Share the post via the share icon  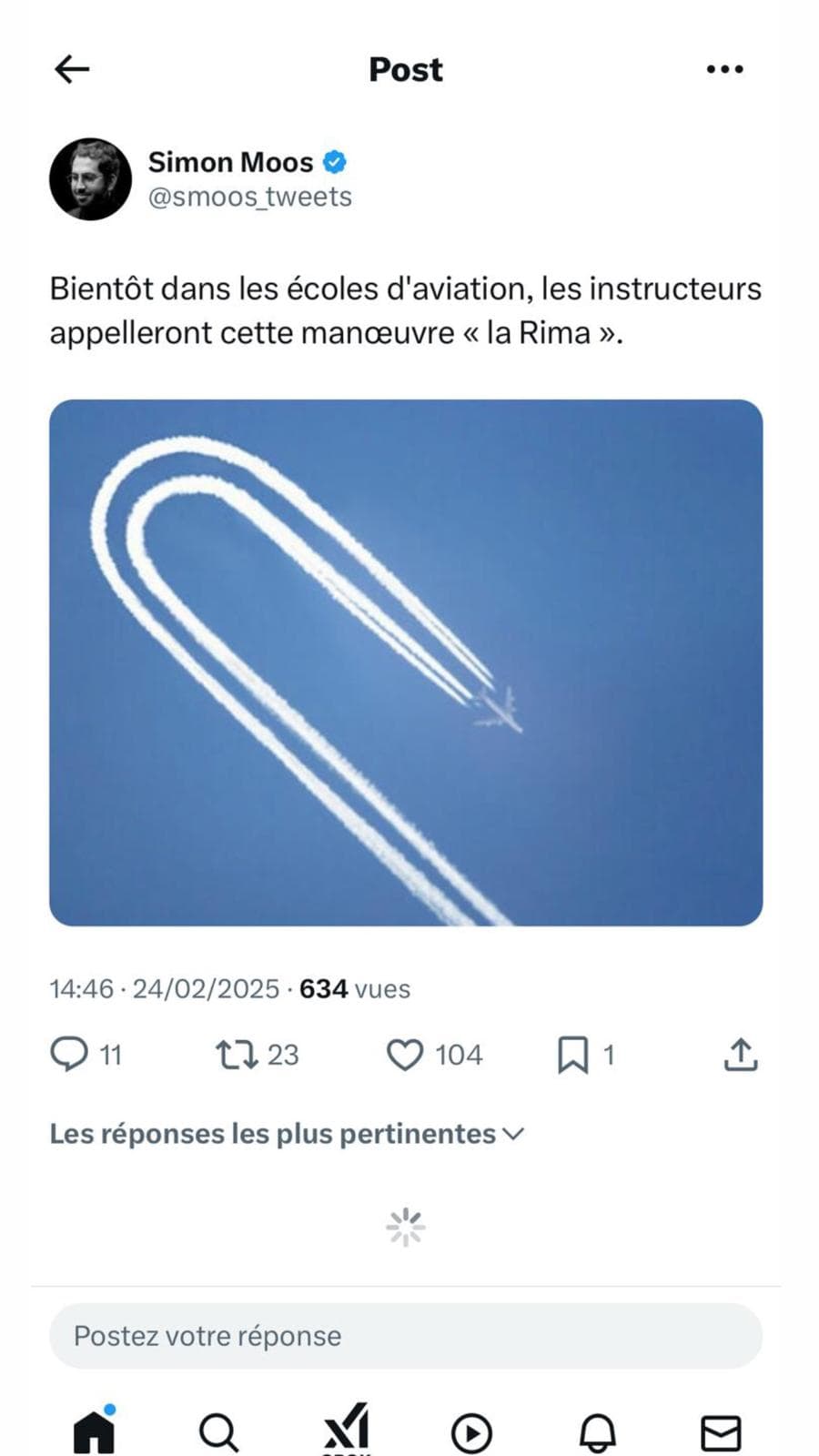pyautogui.click(x=742, y=1056)
